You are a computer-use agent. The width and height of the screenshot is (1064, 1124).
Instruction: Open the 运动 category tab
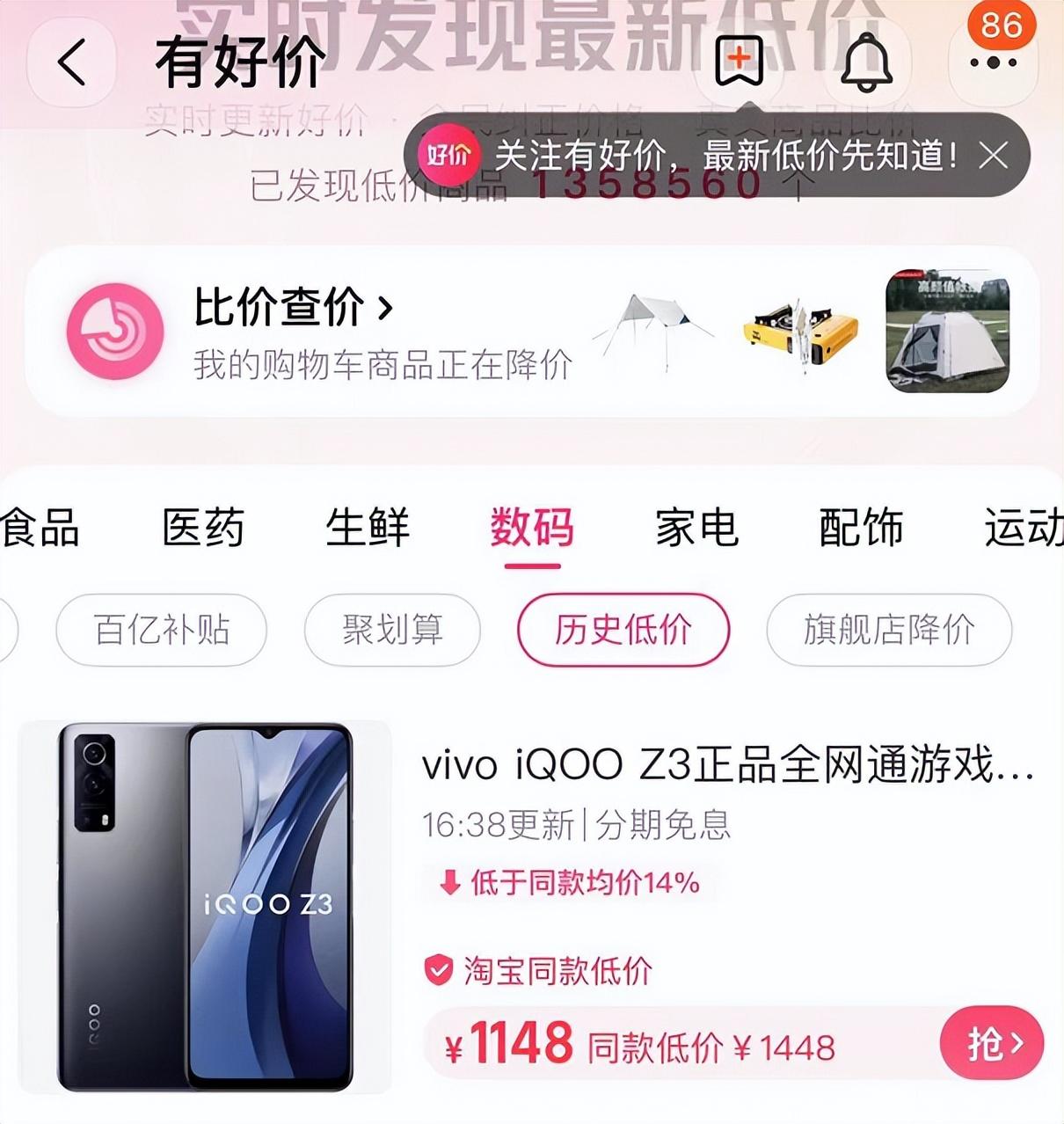(x=1023, y=528)
